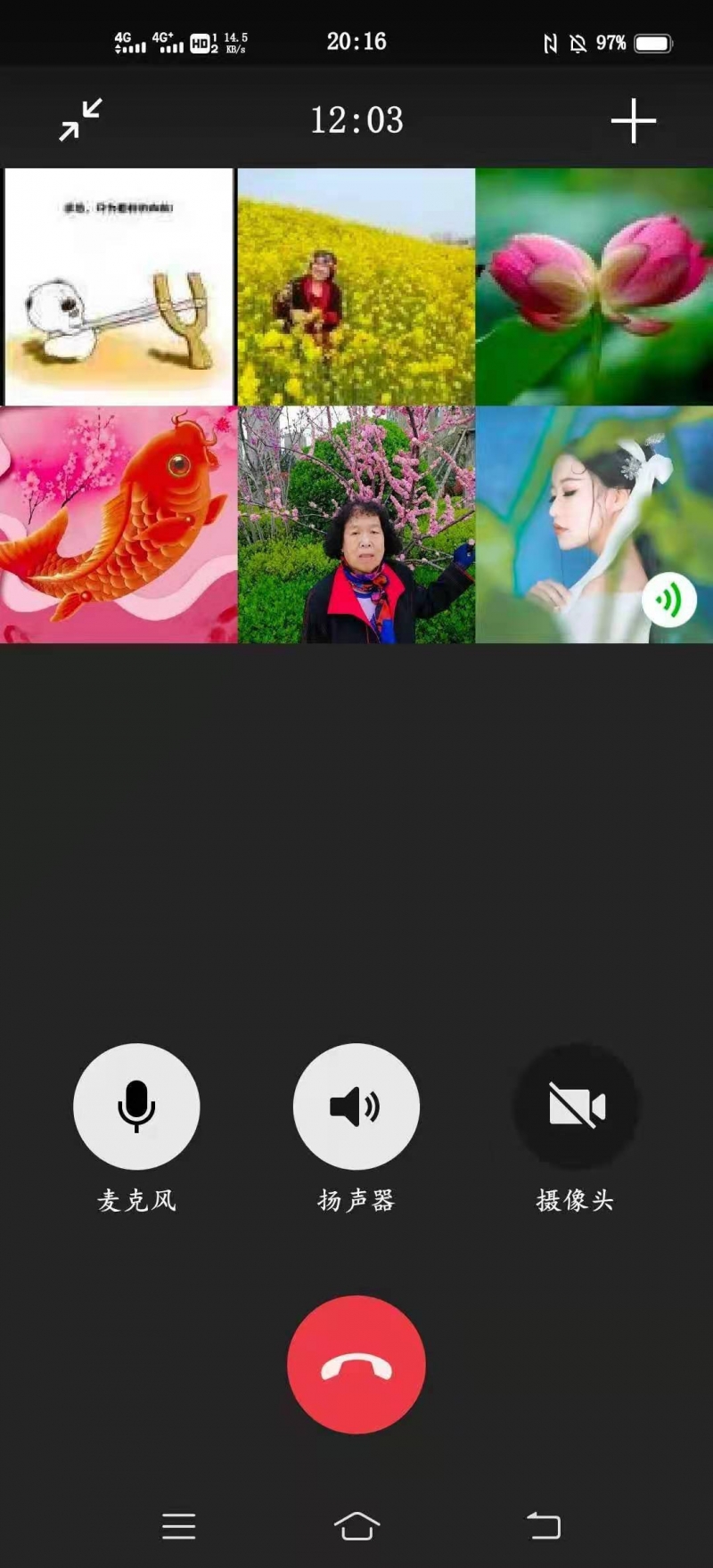
Task: Tap the system back button
Action: [543, 1525]
